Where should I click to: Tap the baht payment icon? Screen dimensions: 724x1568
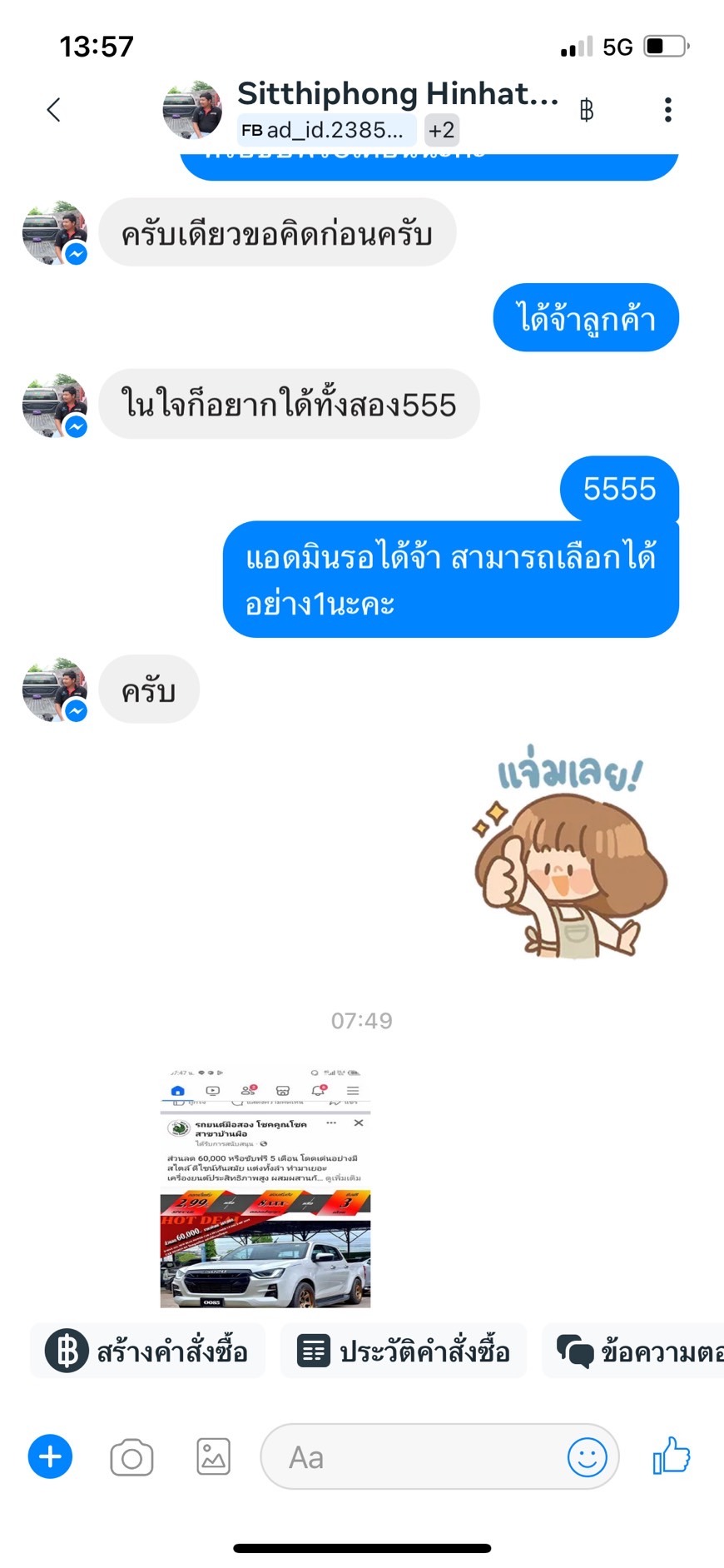coord(587,110)
